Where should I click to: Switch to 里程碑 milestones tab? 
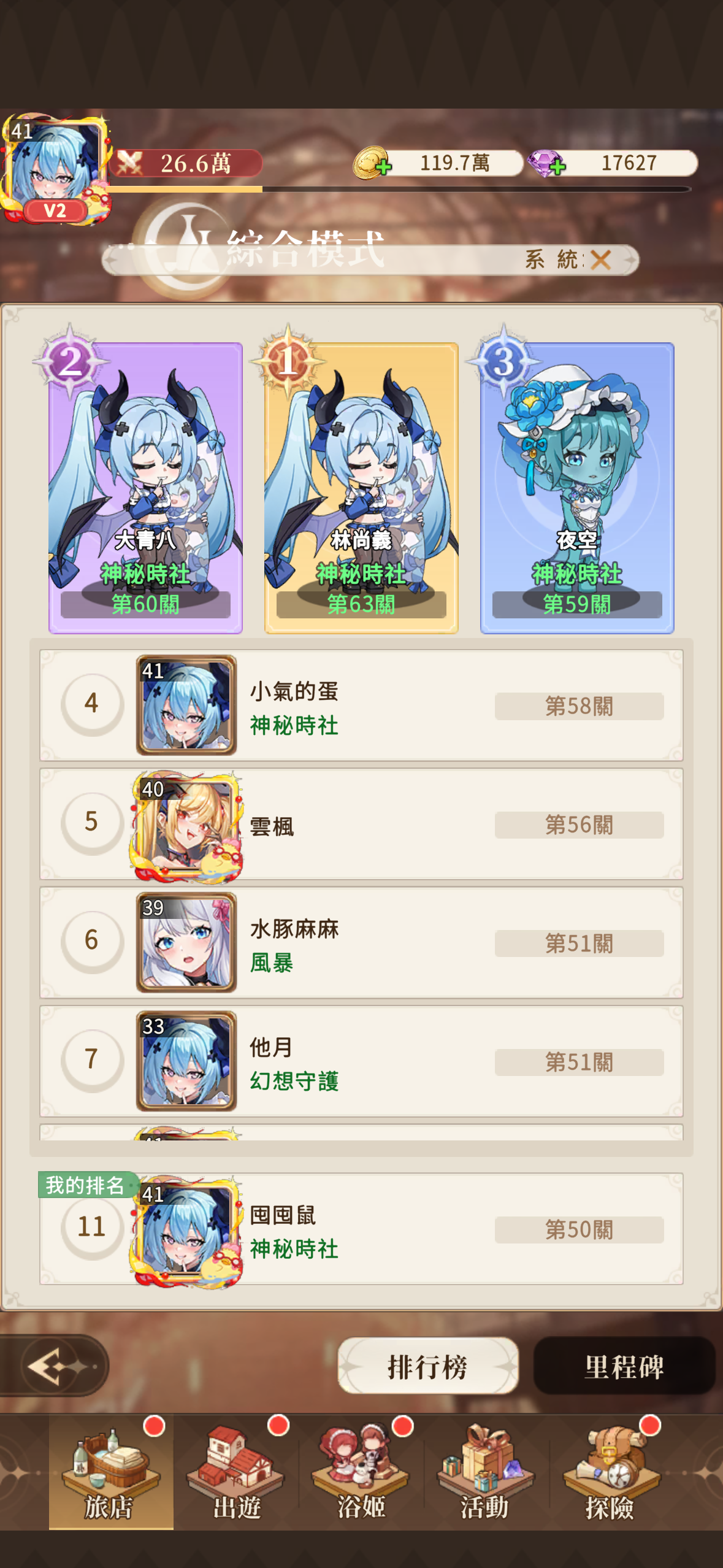tap(624, 1366)
